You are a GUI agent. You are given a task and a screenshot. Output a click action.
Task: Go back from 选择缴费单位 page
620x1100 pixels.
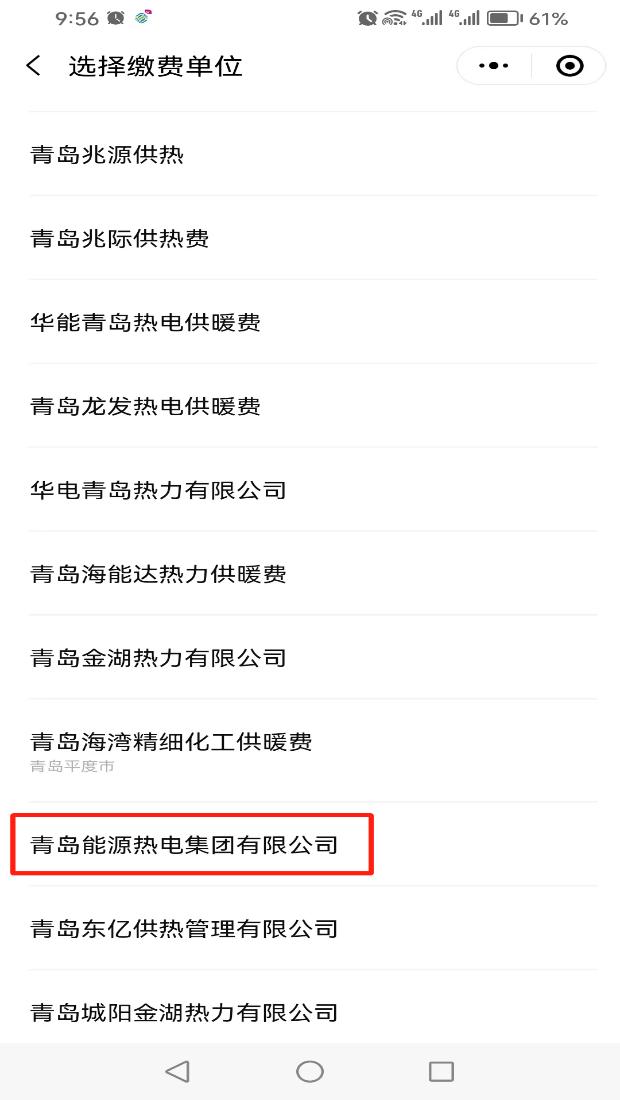pos(34,66)
